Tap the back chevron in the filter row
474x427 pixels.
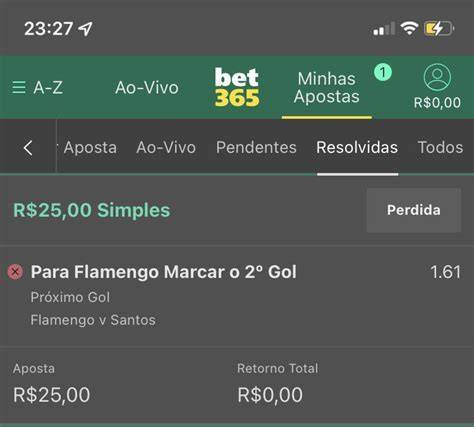pyautogui.click(x=28, y=147)
